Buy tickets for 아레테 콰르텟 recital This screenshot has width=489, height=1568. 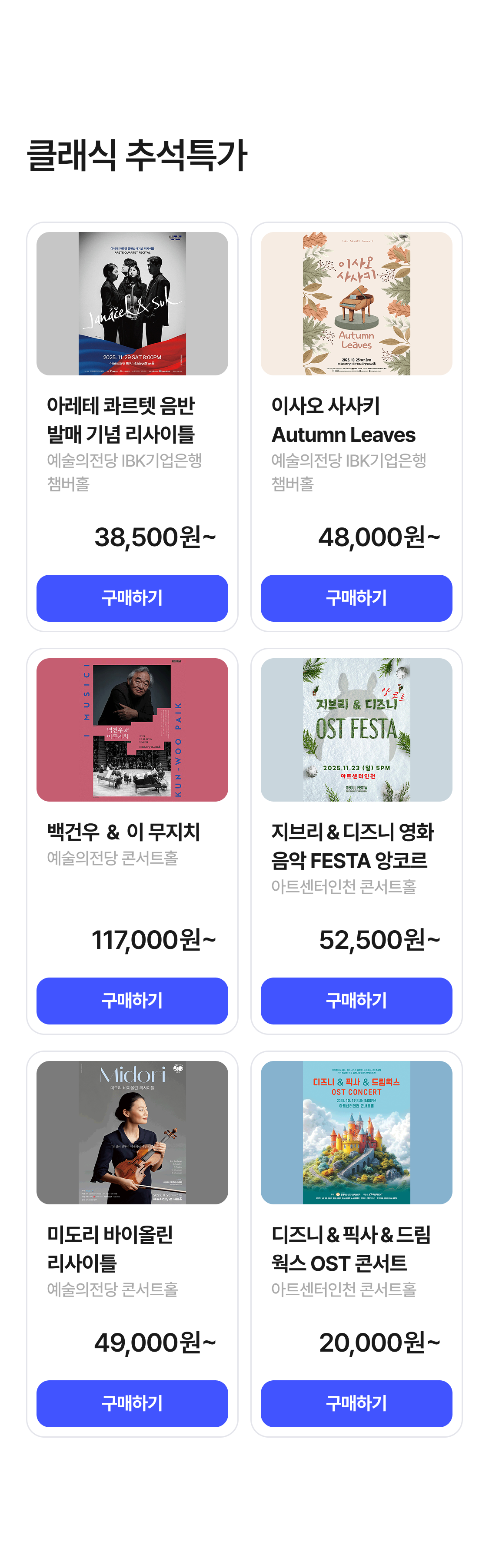pos(132,598)
